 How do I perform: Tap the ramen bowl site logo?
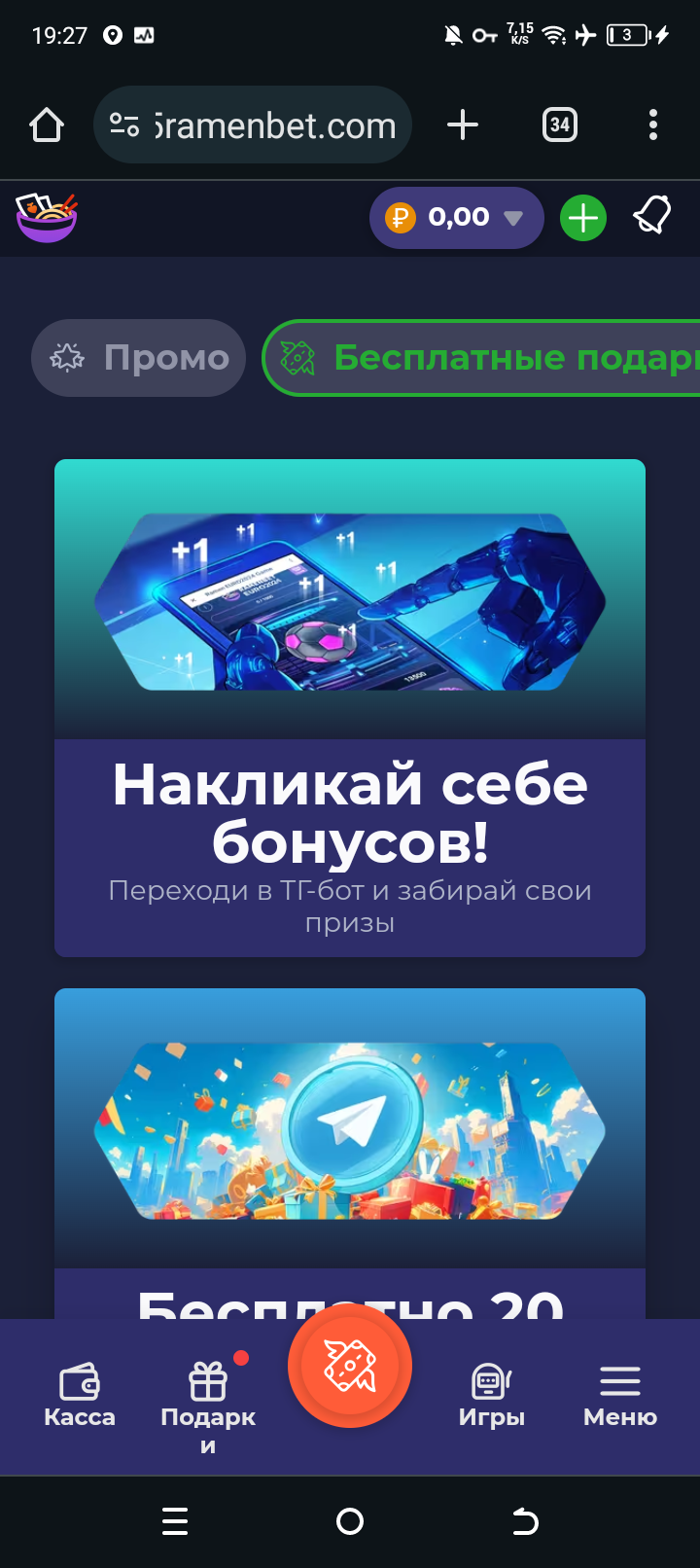[x=47, y=217]
